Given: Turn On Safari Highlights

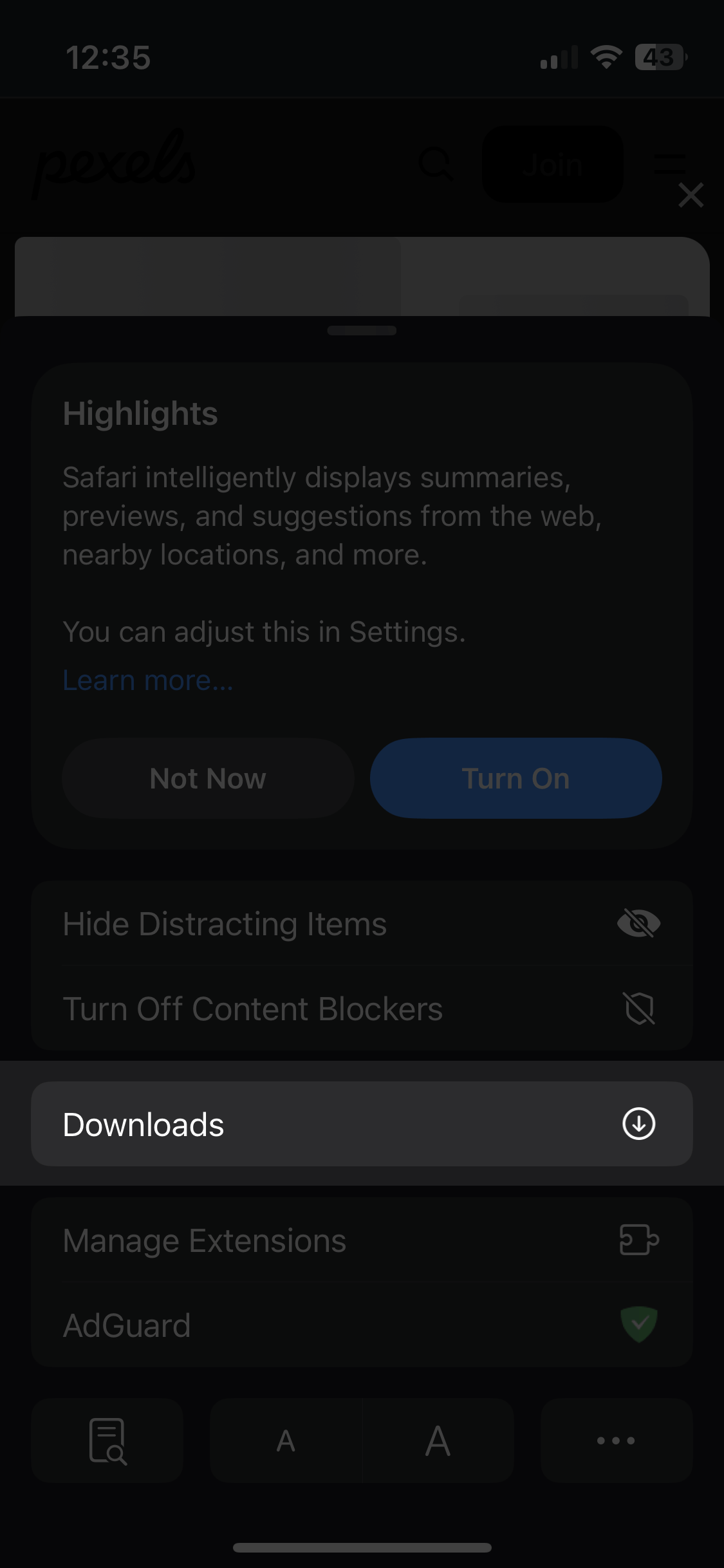Looking at the screenshot, I should (x=515, y=778).
